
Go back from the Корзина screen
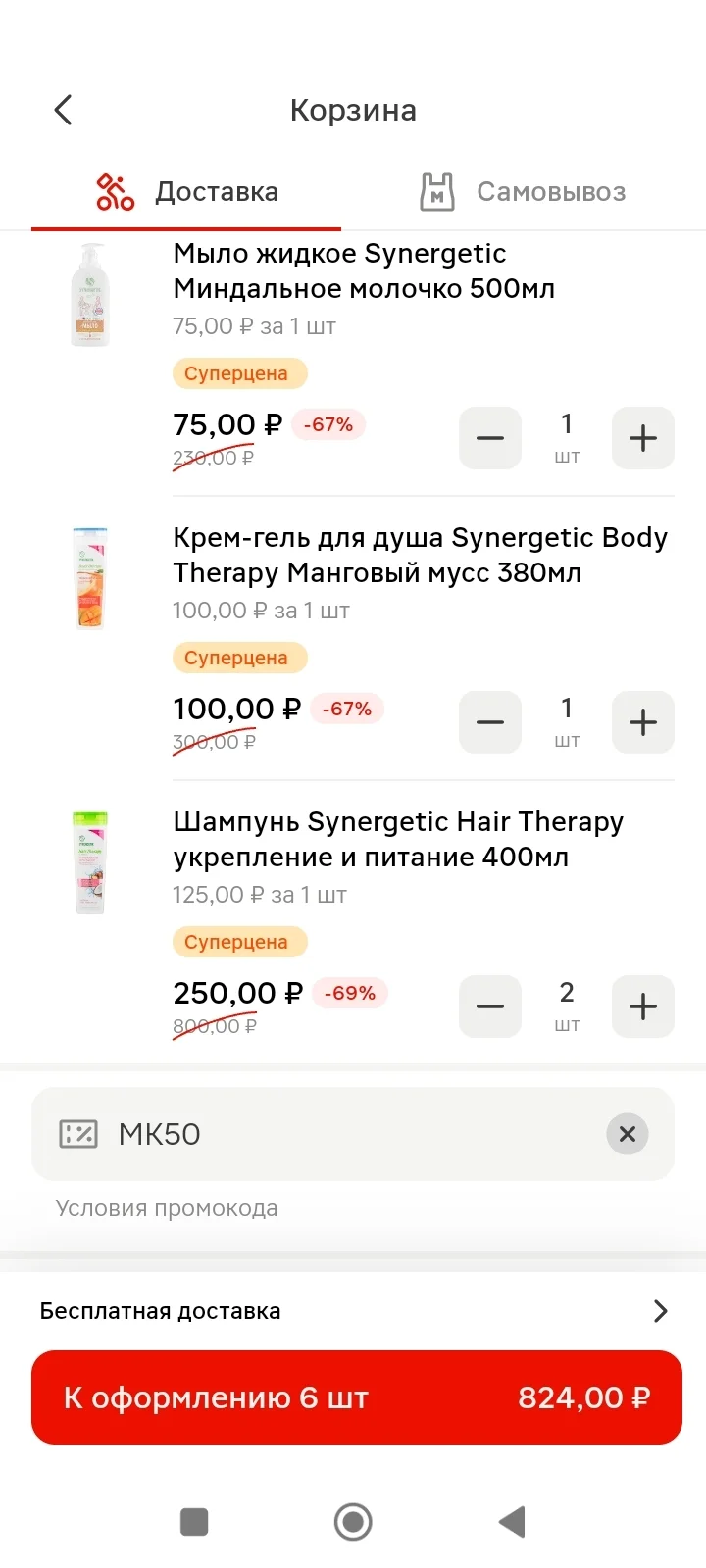pyautogui.click(x=63, y=110)
